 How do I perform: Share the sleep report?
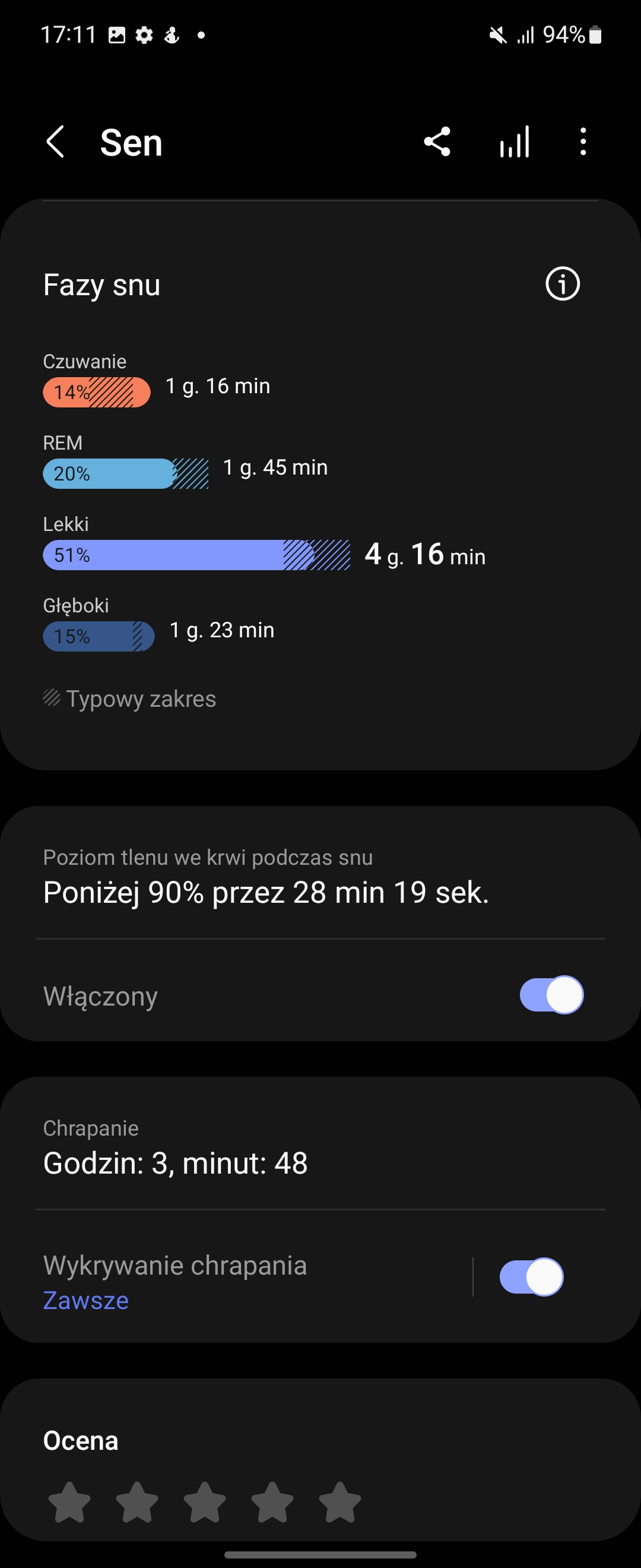click(x=437, y=143)
